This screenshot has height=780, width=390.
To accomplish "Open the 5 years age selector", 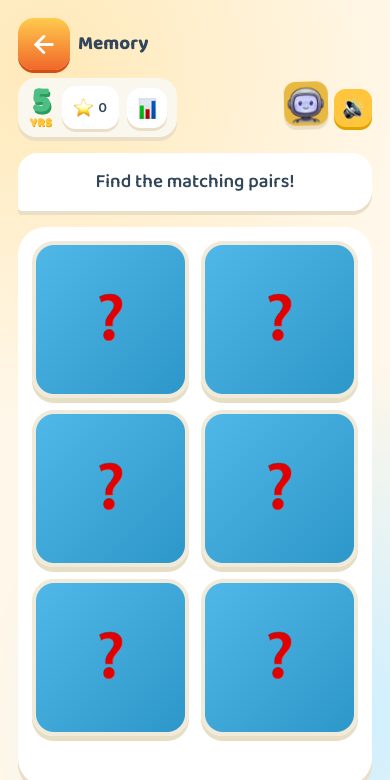I will coord(42,108).
